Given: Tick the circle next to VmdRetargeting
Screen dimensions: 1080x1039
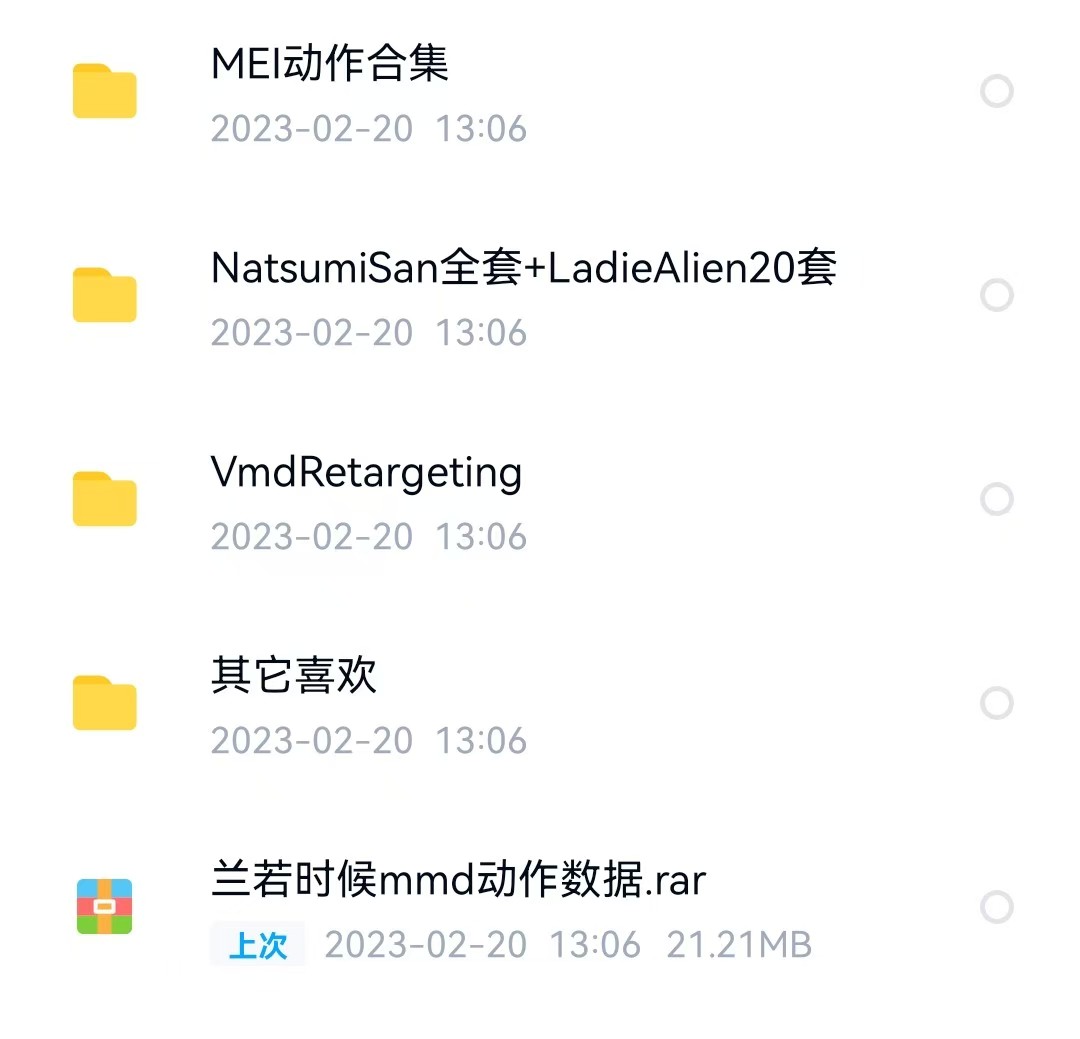Looking at the screenshot, I should point(996,499).
